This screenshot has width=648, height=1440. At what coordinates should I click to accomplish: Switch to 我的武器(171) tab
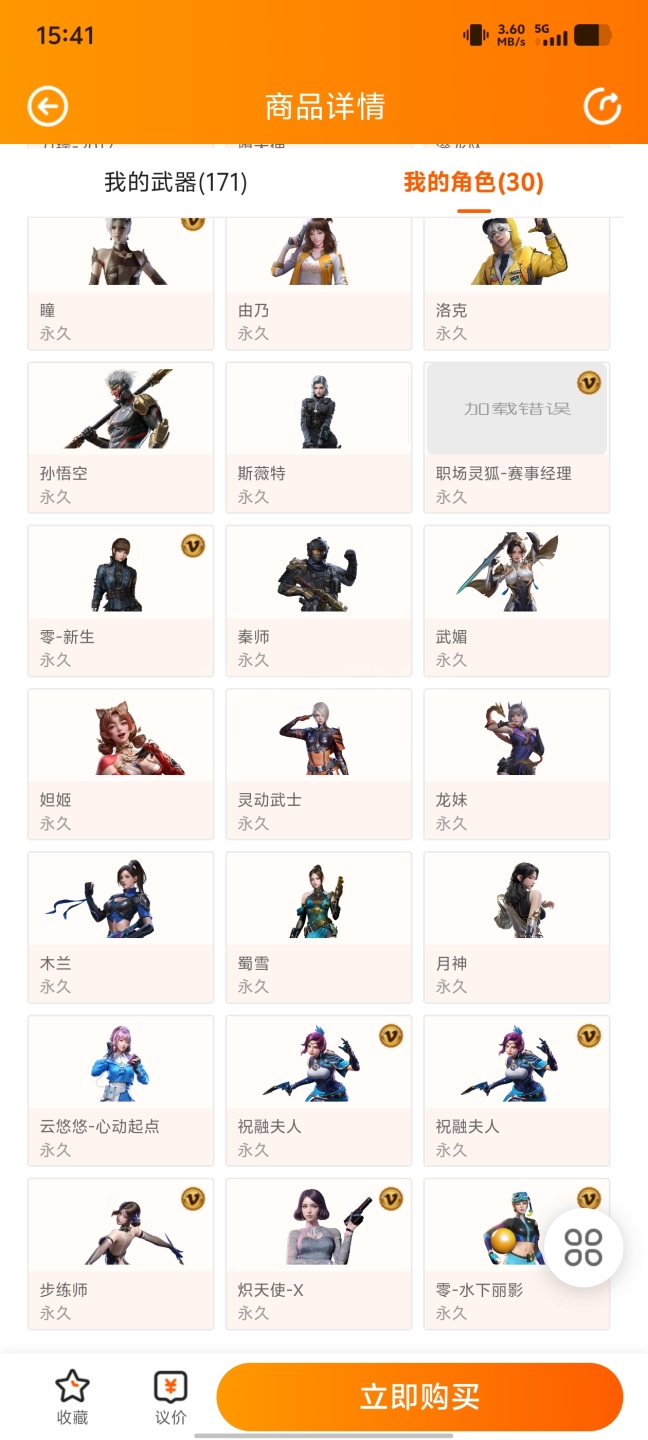pos(176,182)
